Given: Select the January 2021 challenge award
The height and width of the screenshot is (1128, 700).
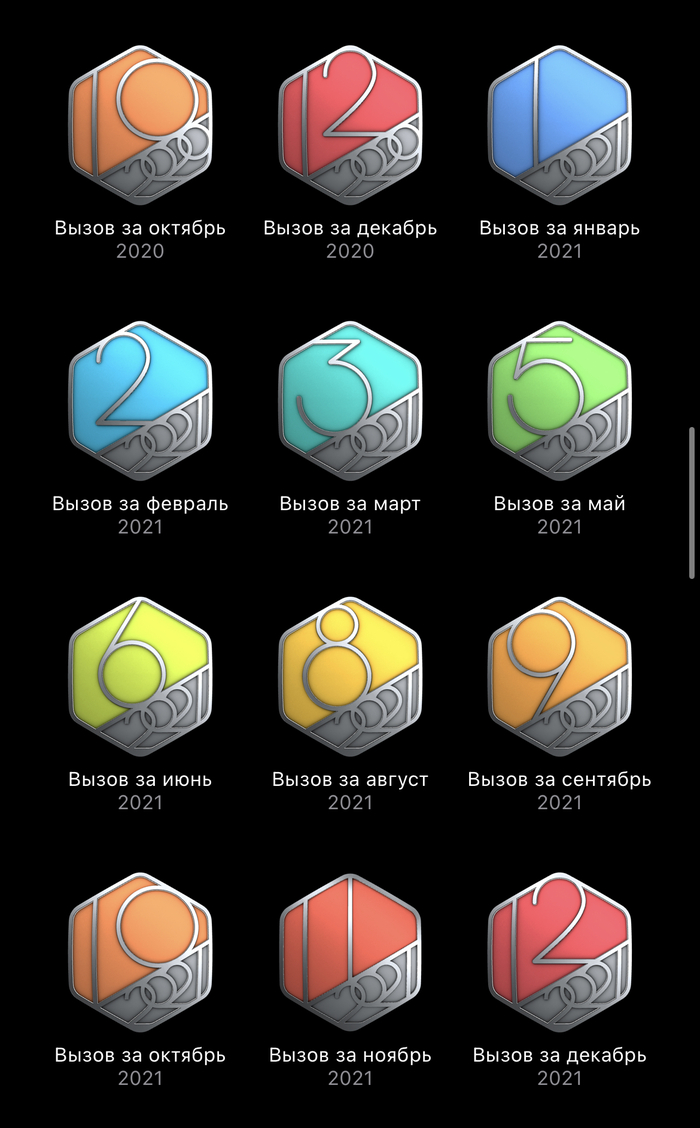Looking at the screenshot, I should pos(560,125).
